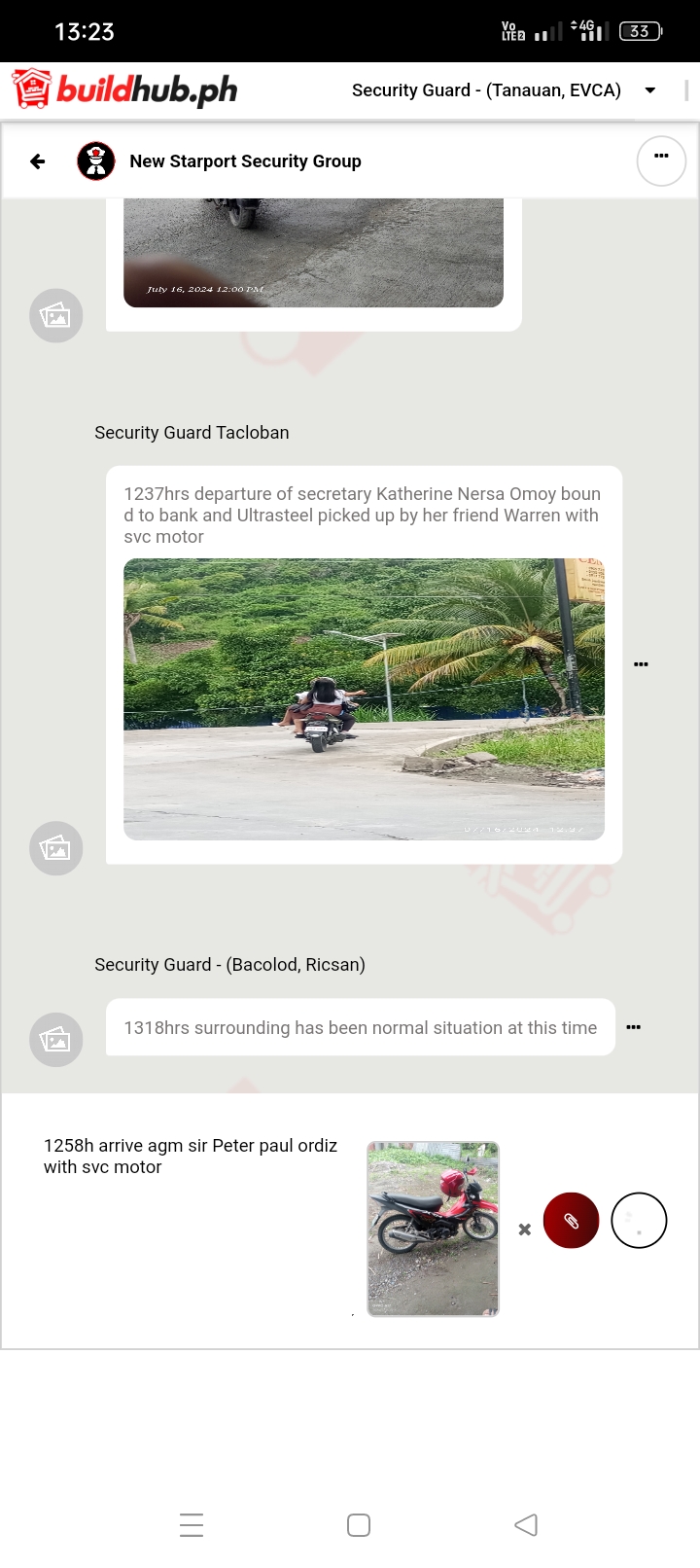
Task: Remove the attached red motorcycle photo
Action: tap(525, 1229)
